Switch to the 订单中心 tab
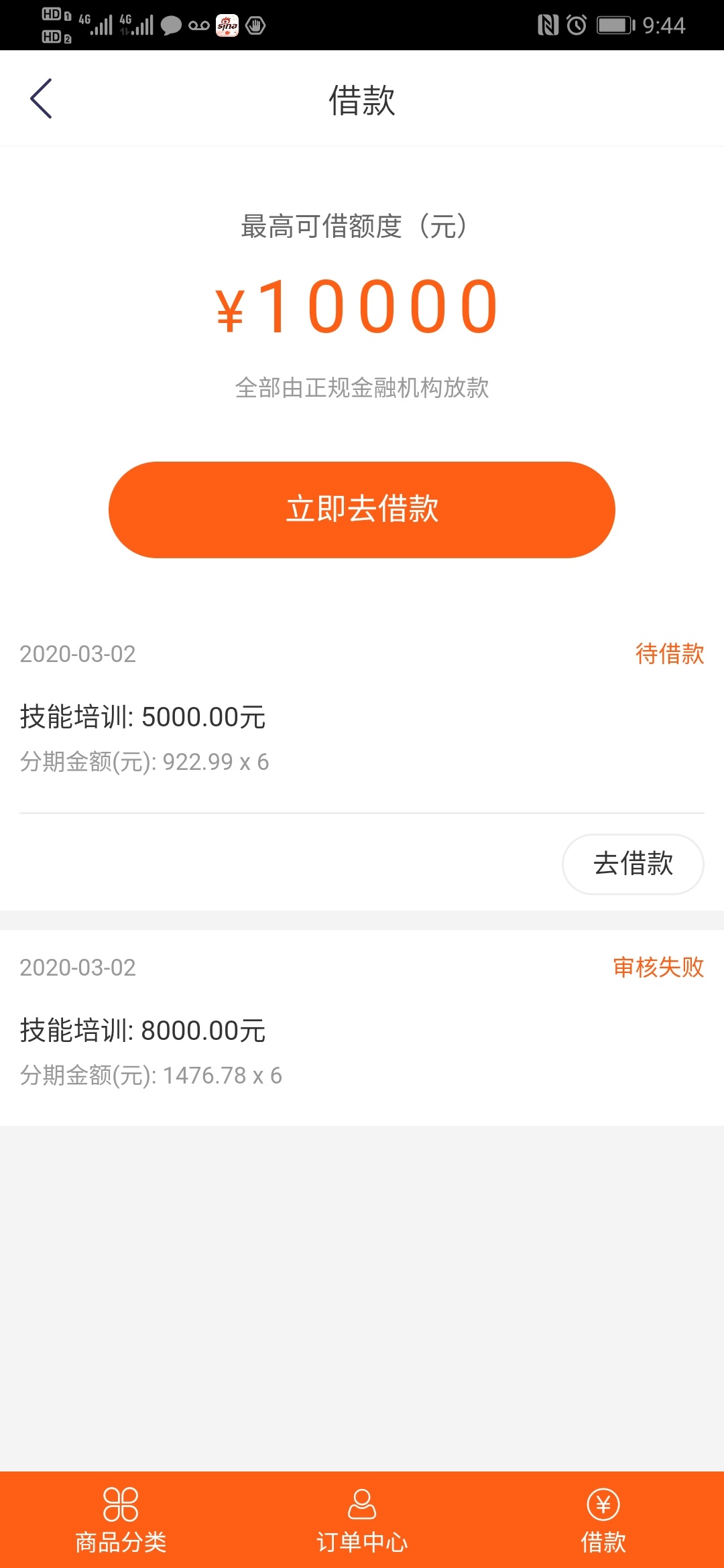The width and height of the screenshot is (724, 1568). click(x=362, y=1520)
